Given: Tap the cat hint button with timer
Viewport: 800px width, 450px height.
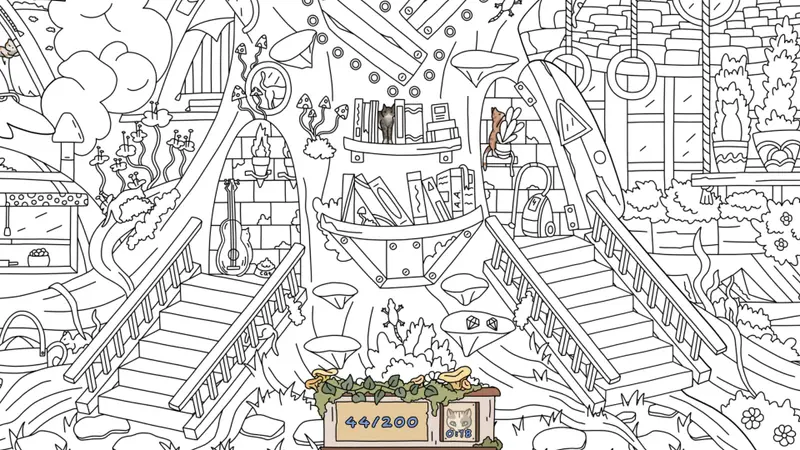Looking at the screenshot, I should click(x=459, y=421).
